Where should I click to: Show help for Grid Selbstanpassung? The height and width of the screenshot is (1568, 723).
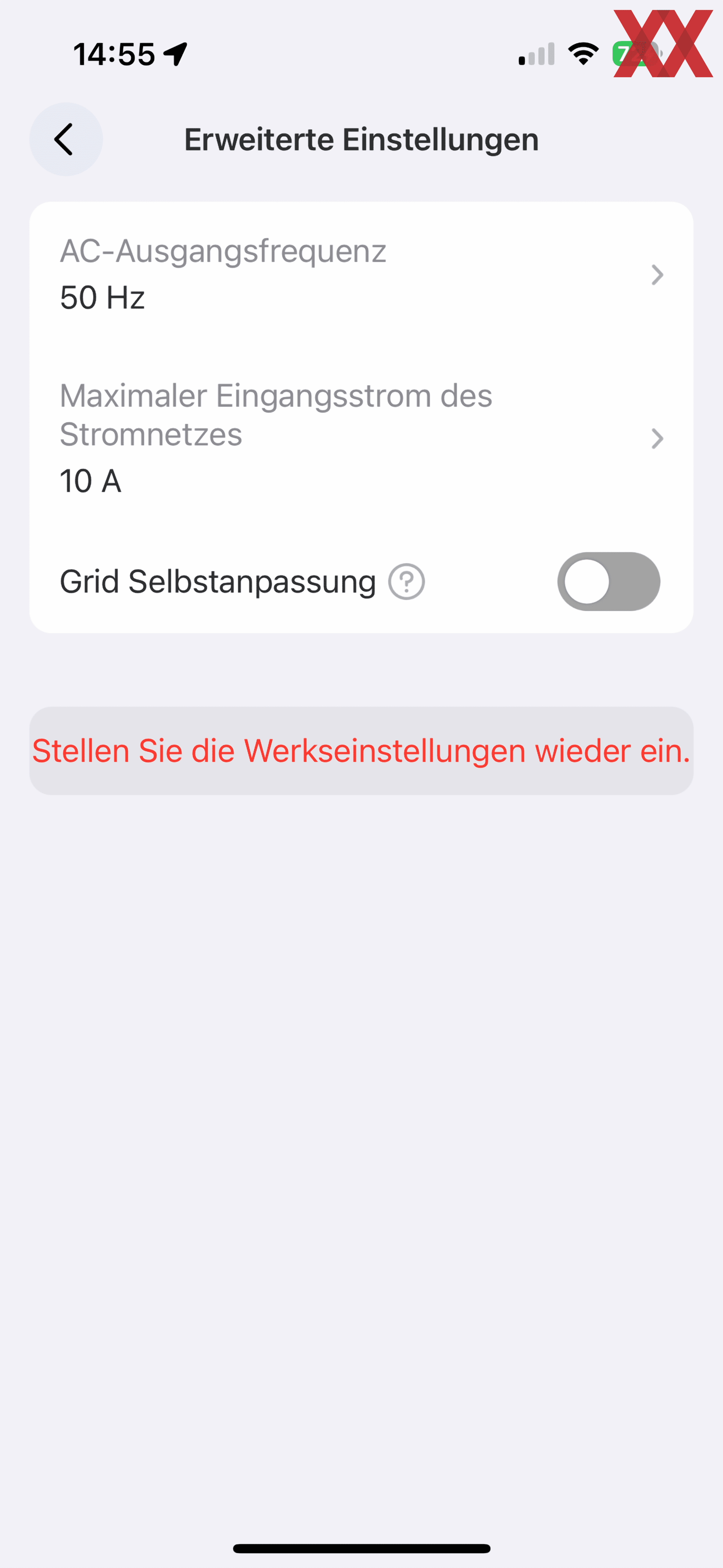point(407,582)
